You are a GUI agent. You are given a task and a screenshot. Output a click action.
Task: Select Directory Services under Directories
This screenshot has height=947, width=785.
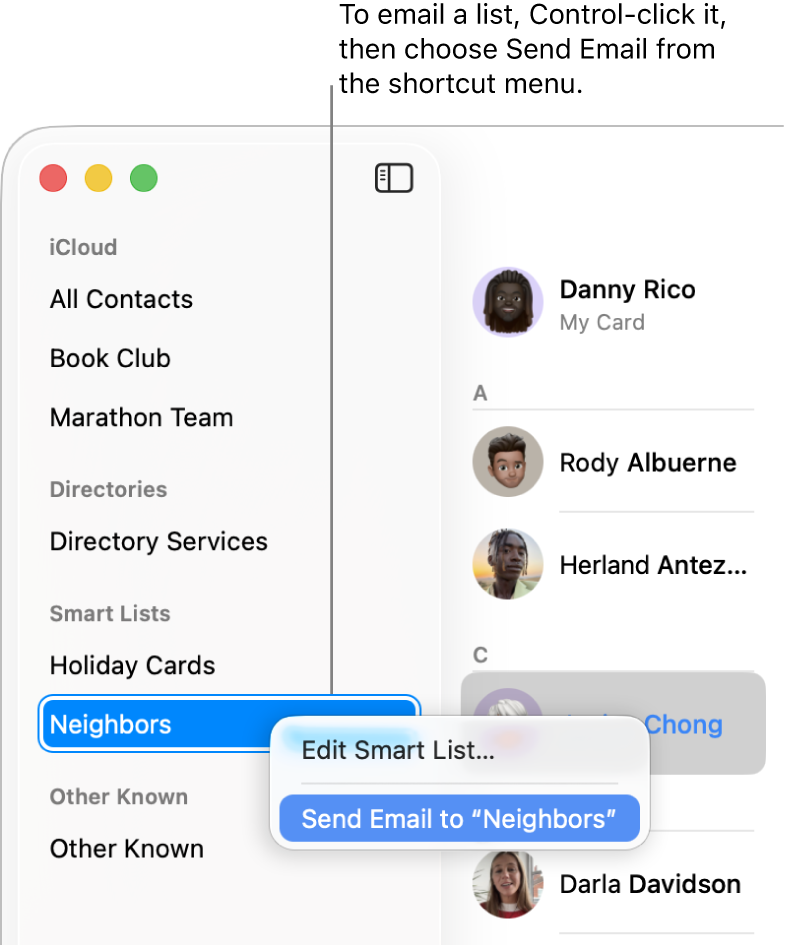[158, 541]
